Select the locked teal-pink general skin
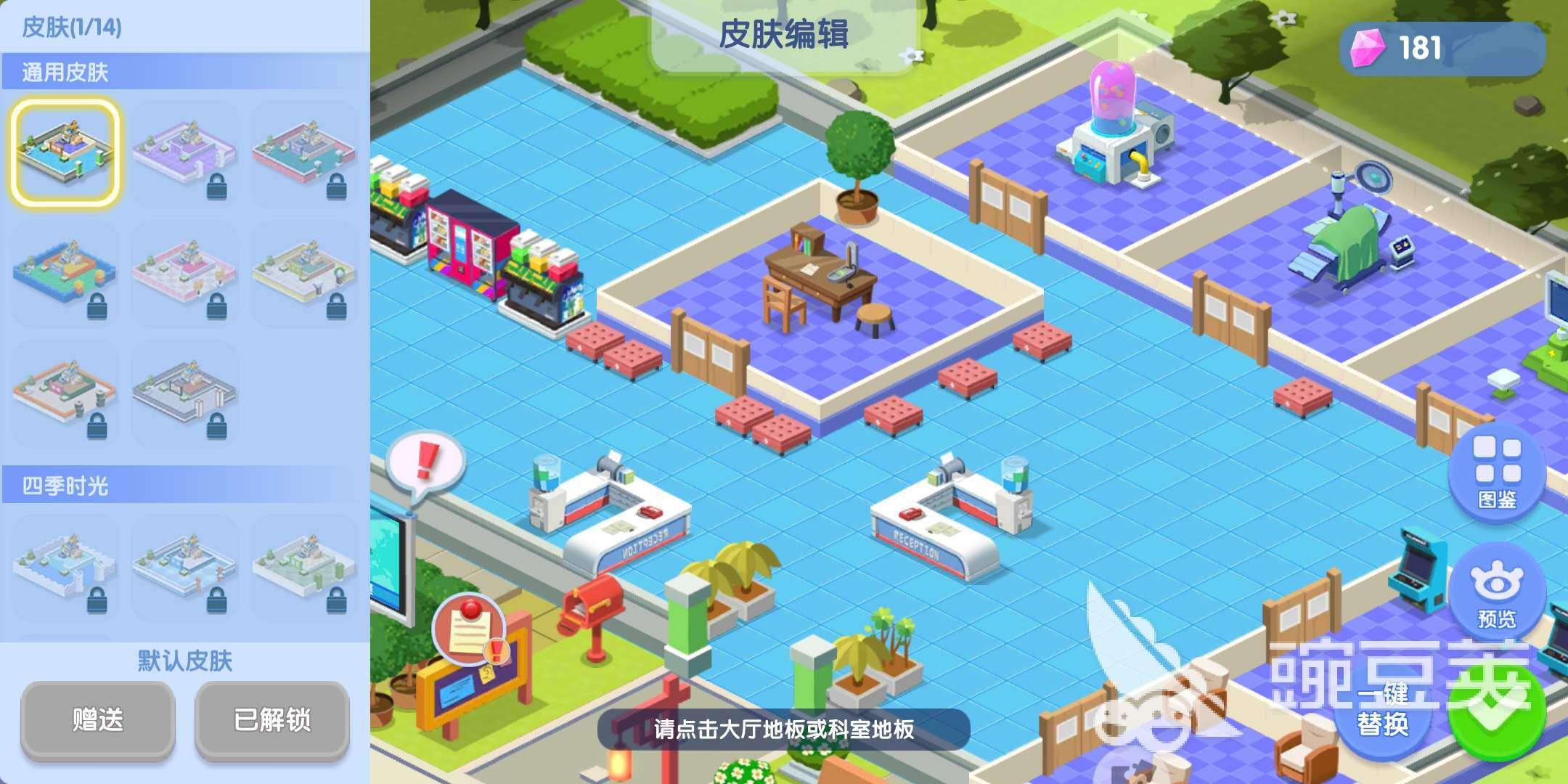Viewport: 1568px width, 784px height. tap(304, 152)
